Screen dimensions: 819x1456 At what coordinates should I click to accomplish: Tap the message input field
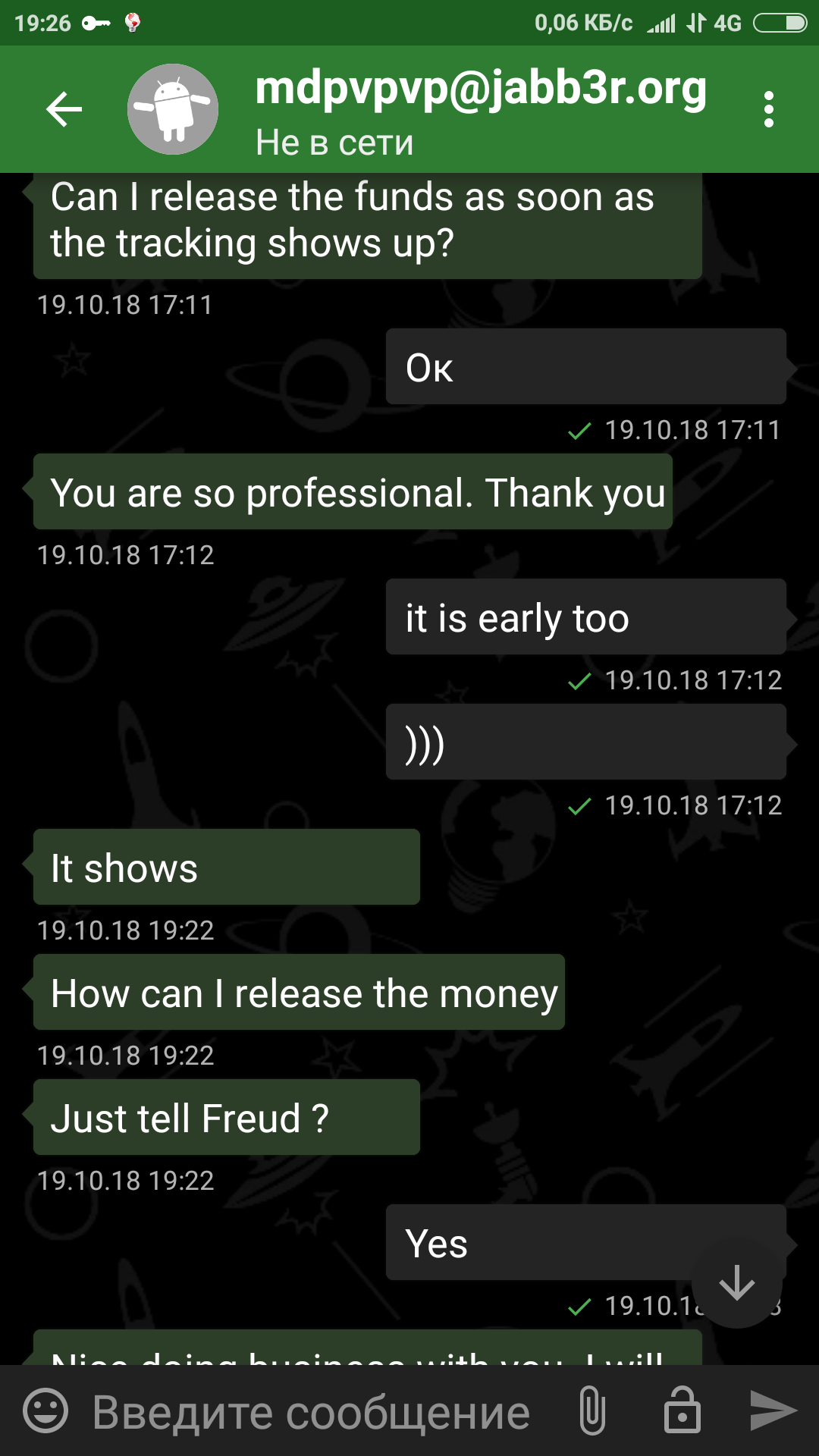pos(311,1413)
